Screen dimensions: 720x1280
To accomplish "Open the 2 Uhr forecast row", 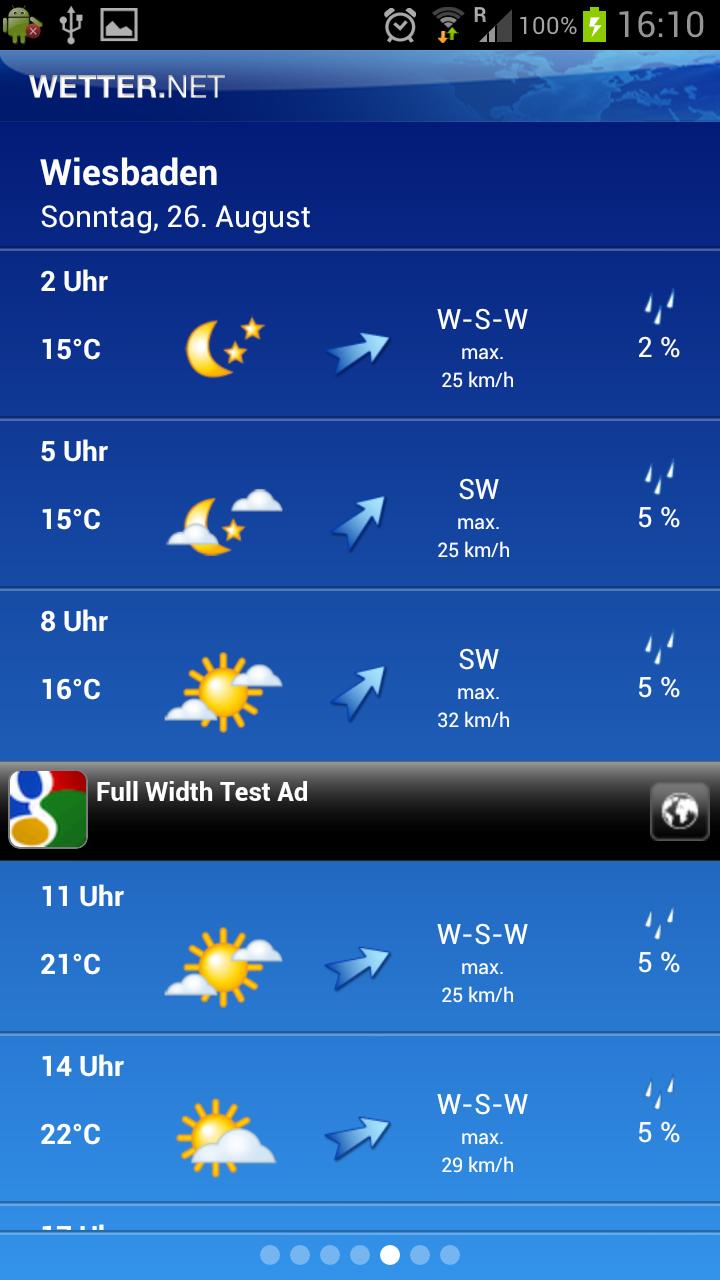I will 360,335.
